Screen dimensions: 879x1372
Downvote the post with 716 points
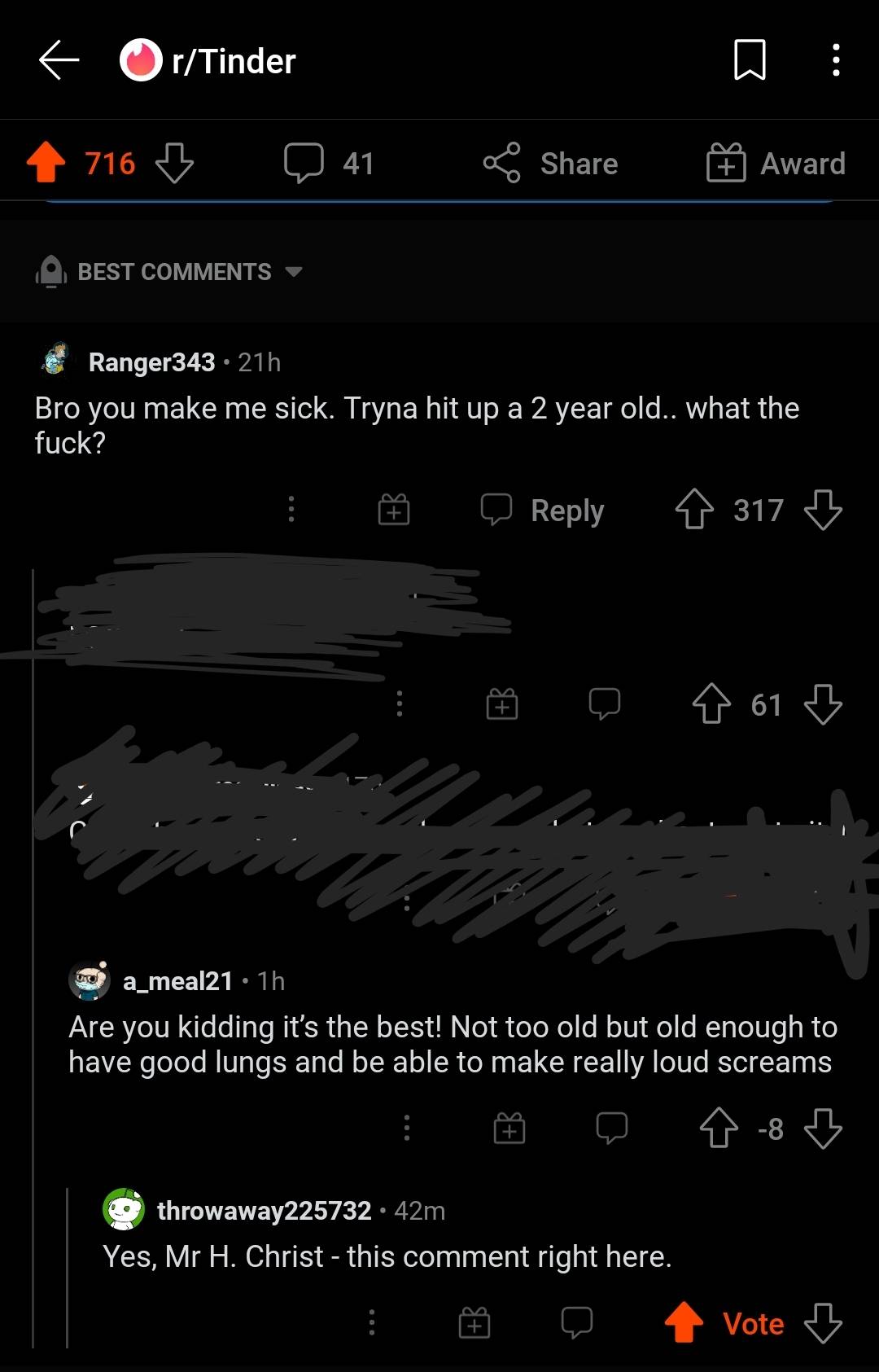tap(174, 163)
